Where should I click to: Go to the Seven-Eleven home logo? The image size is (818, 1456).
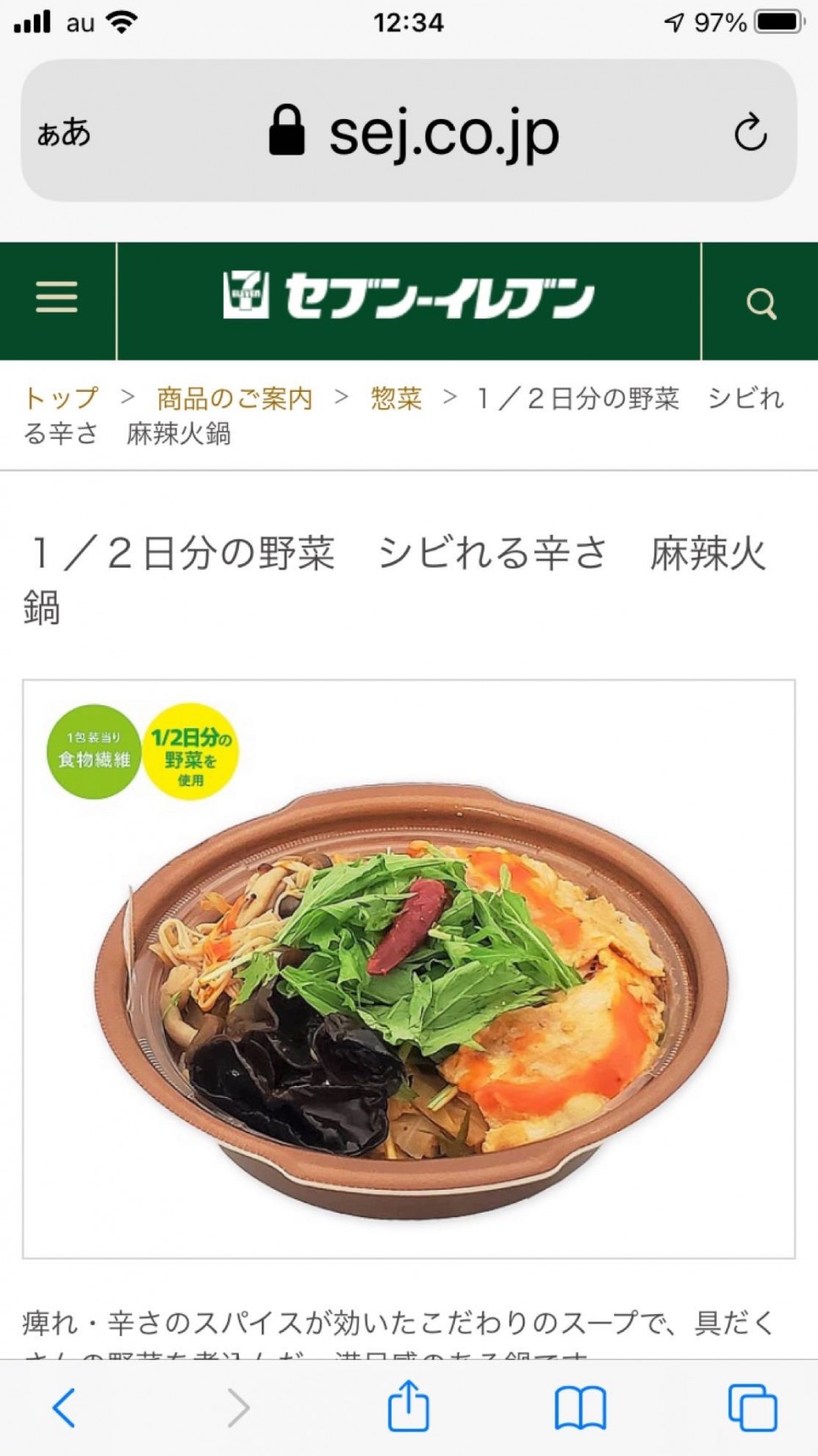[409, 296]
